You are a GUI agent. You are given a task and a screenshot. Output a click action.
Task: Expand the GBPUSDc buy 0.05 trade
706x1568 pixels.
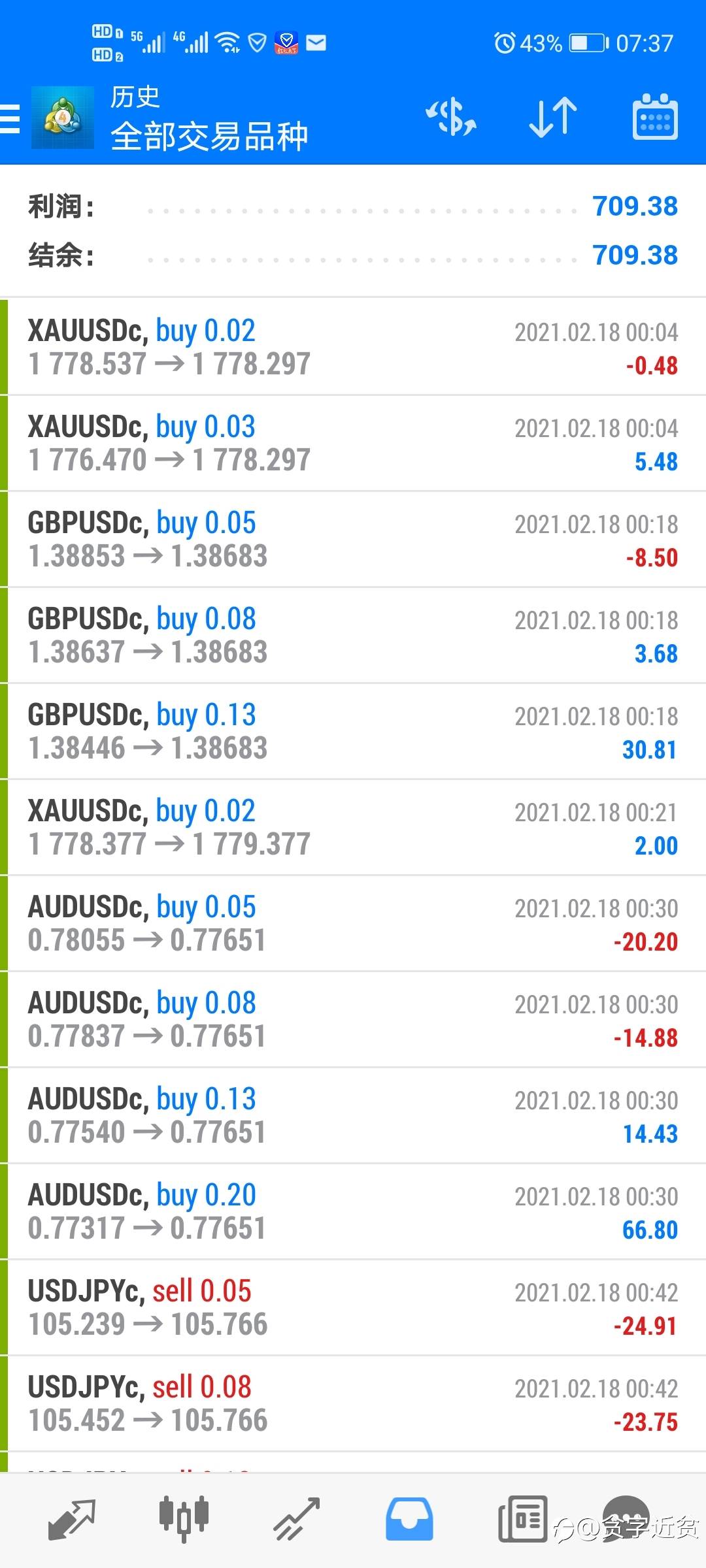[353, 540]
